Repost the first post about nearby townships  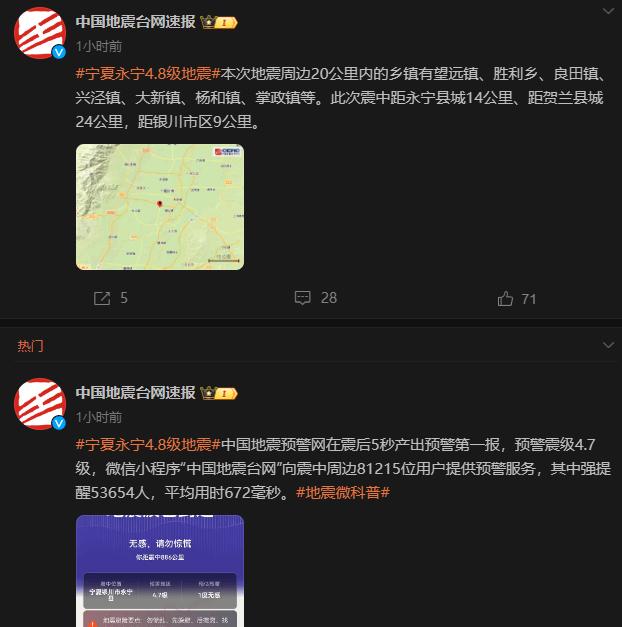(111, 298)
